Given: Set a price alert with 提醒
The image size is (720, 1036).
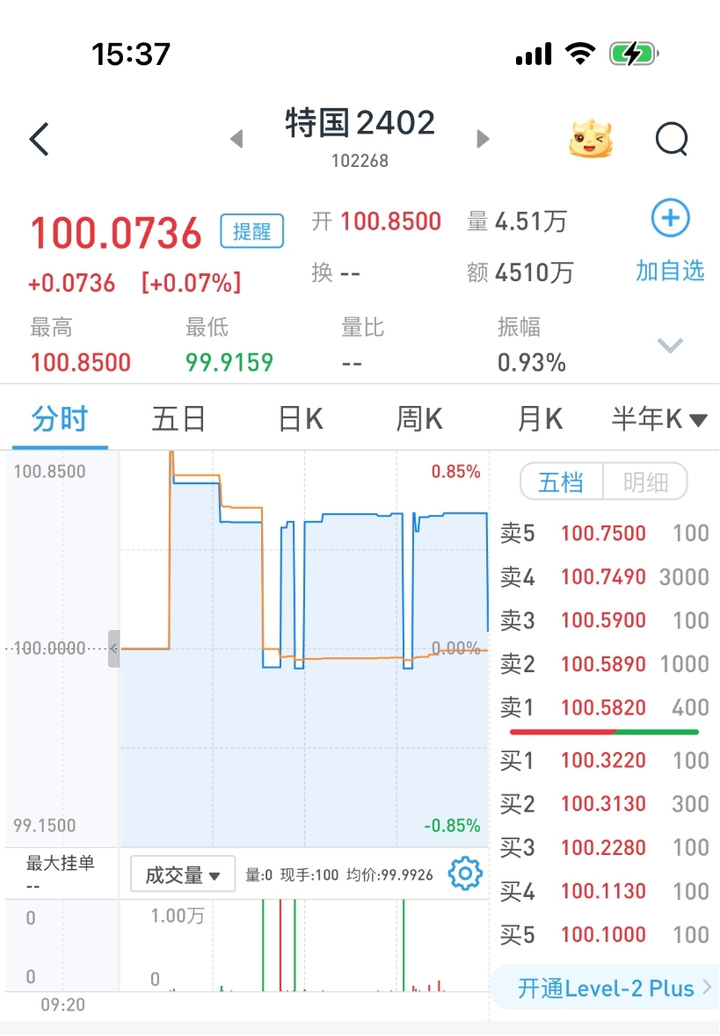Looking at the screenshot, I should 252,231.
